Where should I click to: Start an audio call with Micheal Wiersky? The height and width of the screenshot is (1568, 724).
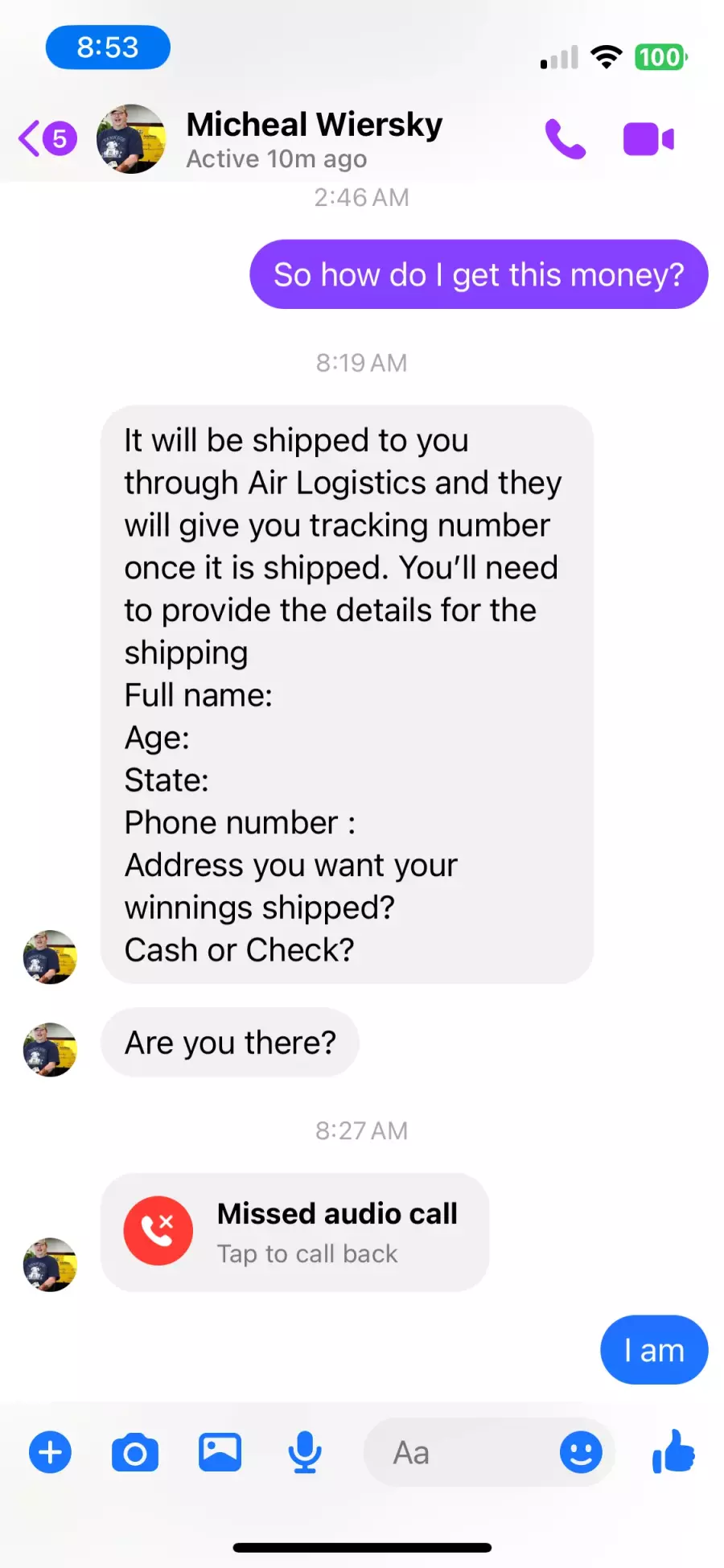point(566,139)
